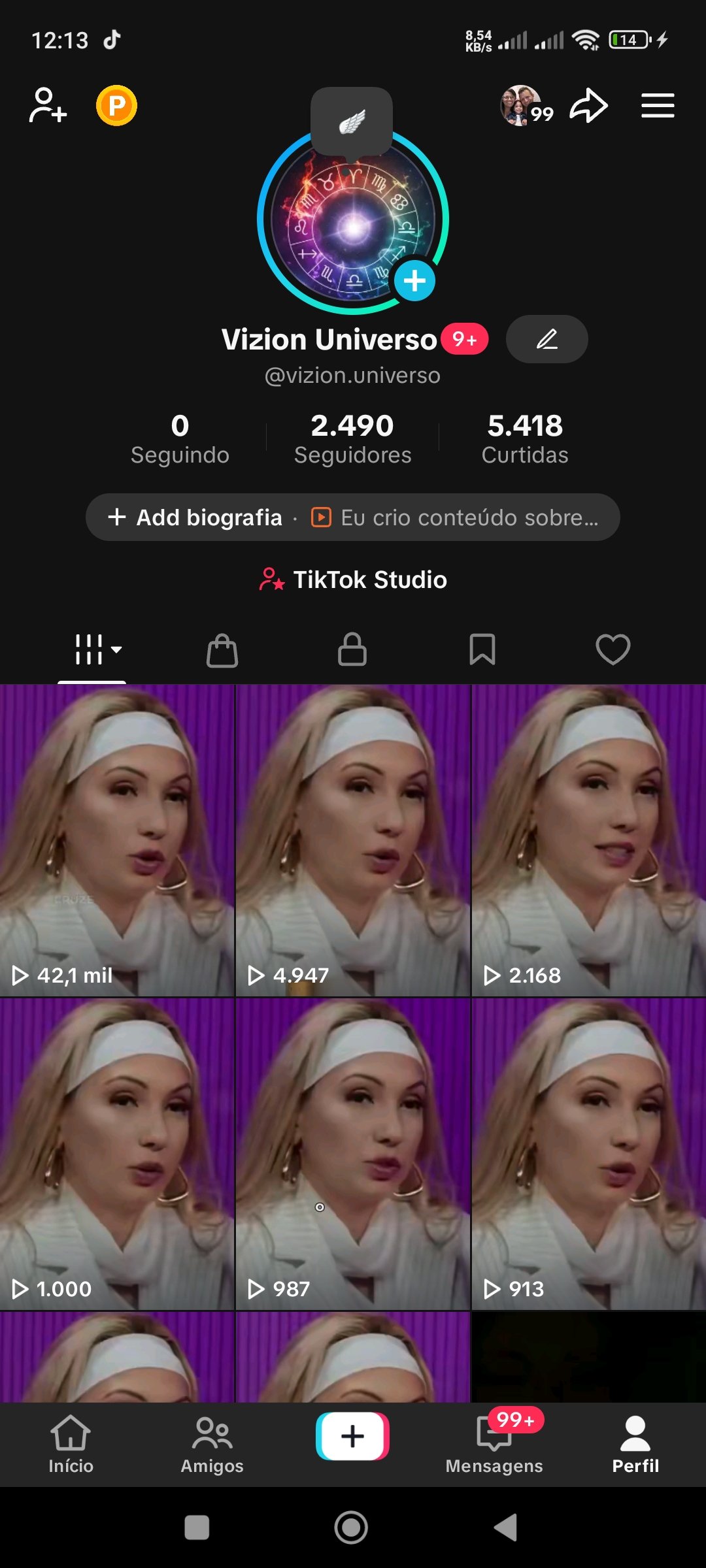Share this profile
The height and width of the screenshot is (1568, 706).
(x=588, y=106)
